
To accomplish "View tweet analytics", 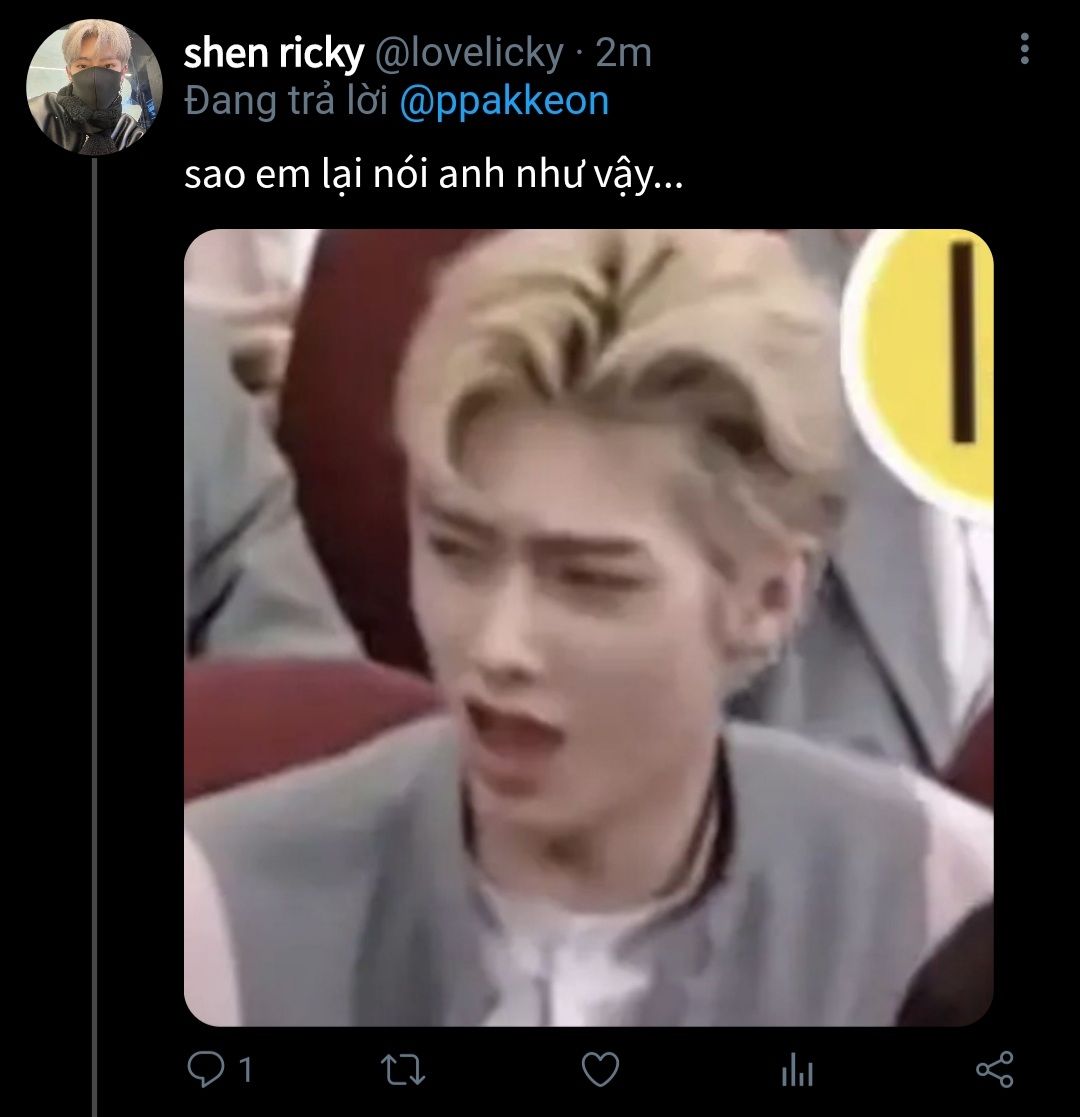I will click(797, 1071).
